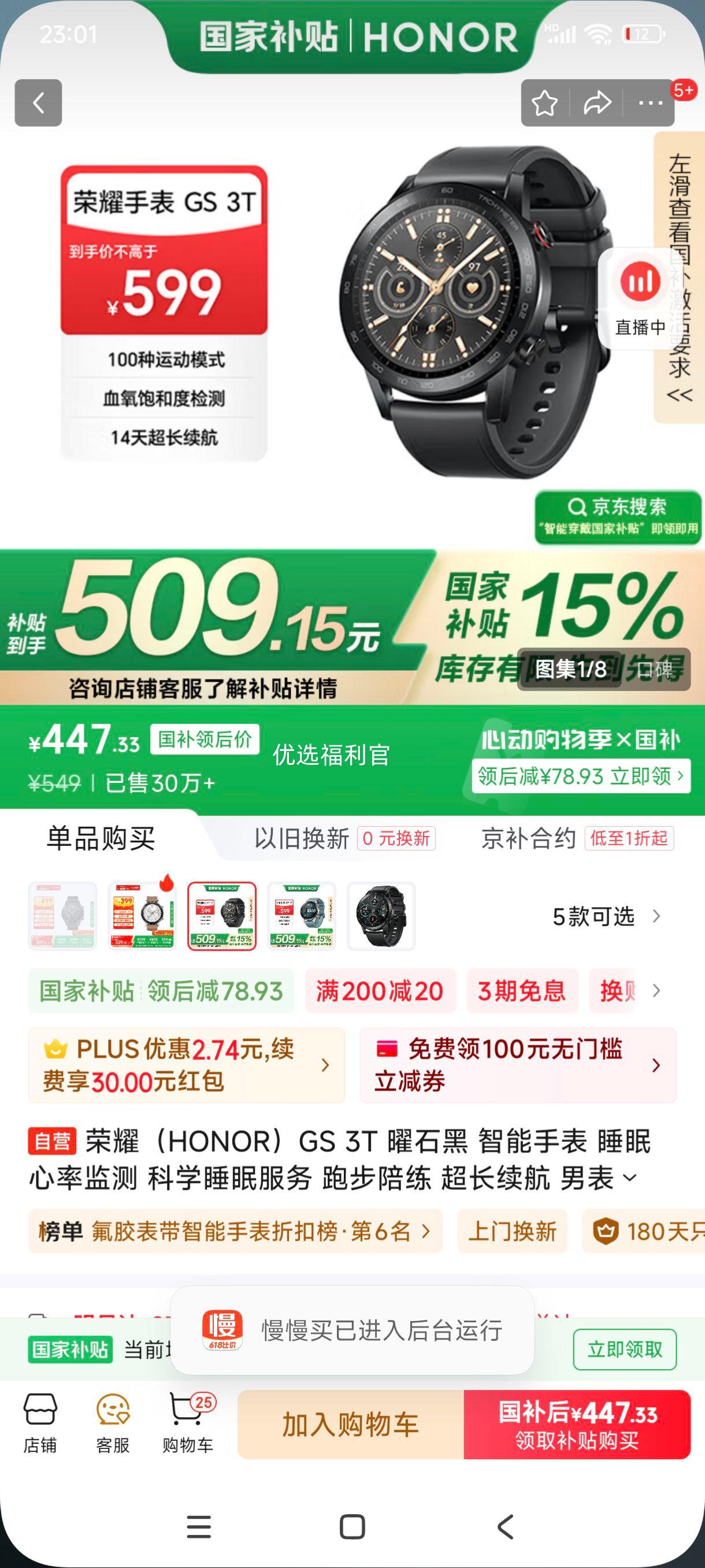Add the watch with 加入购物车

coord(350,1425)
